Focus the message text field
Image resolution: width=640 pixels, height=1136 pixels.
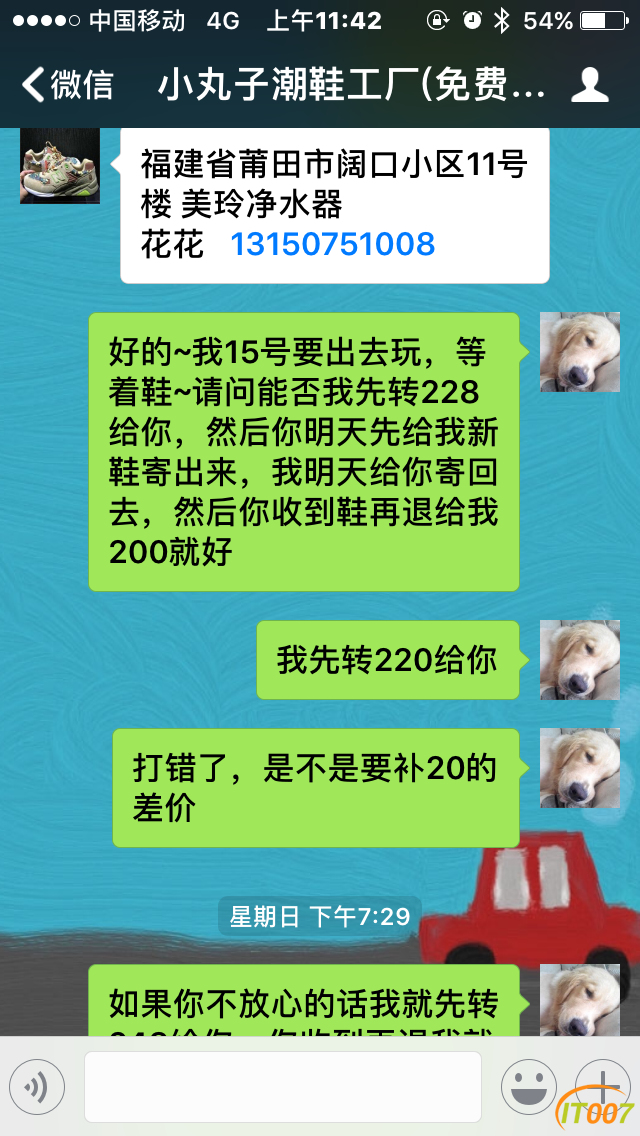coord(282,1087)
